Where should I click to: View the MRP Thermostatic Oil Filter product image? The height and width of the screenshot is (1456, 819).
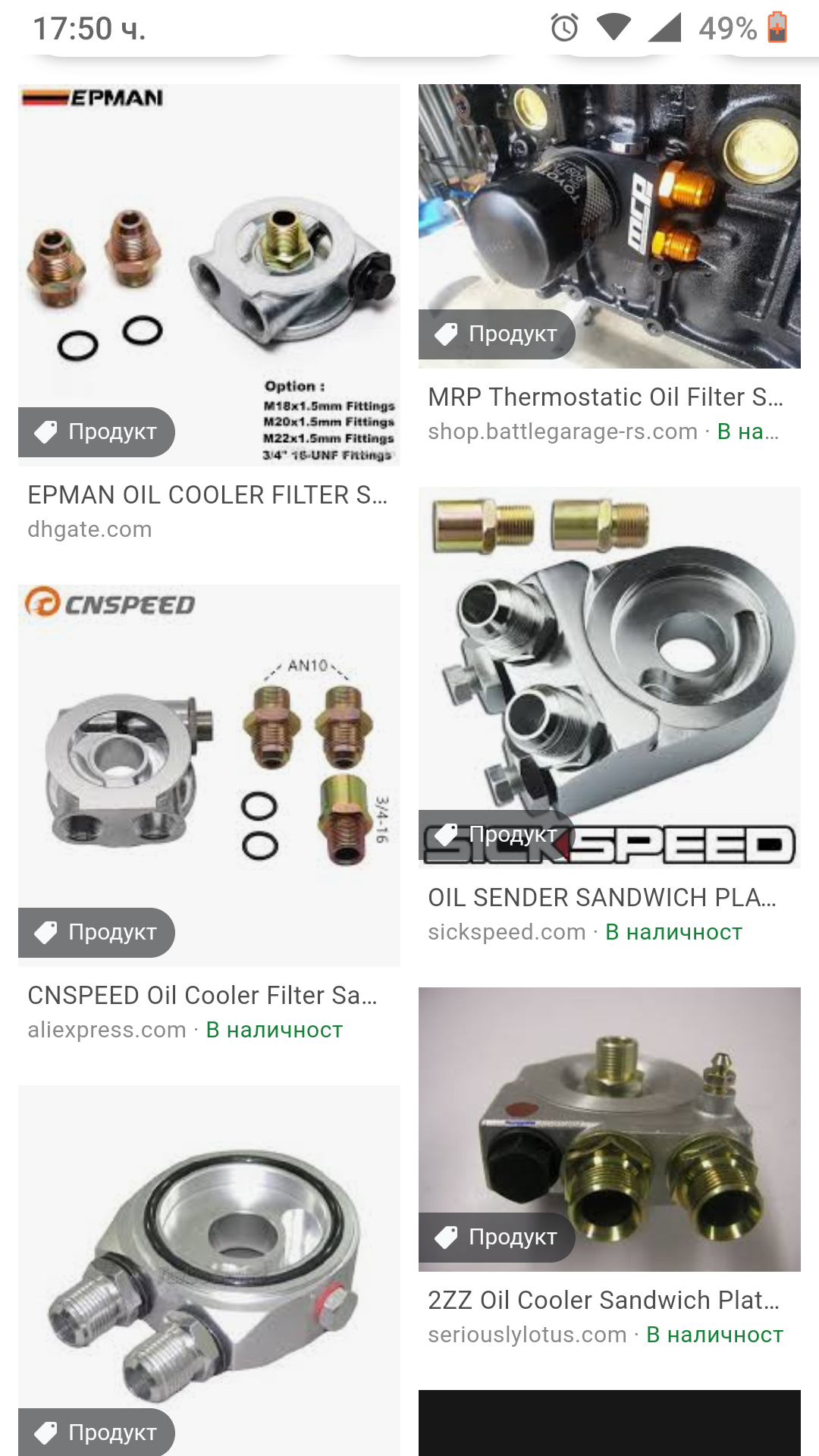(x=609, y=226)
